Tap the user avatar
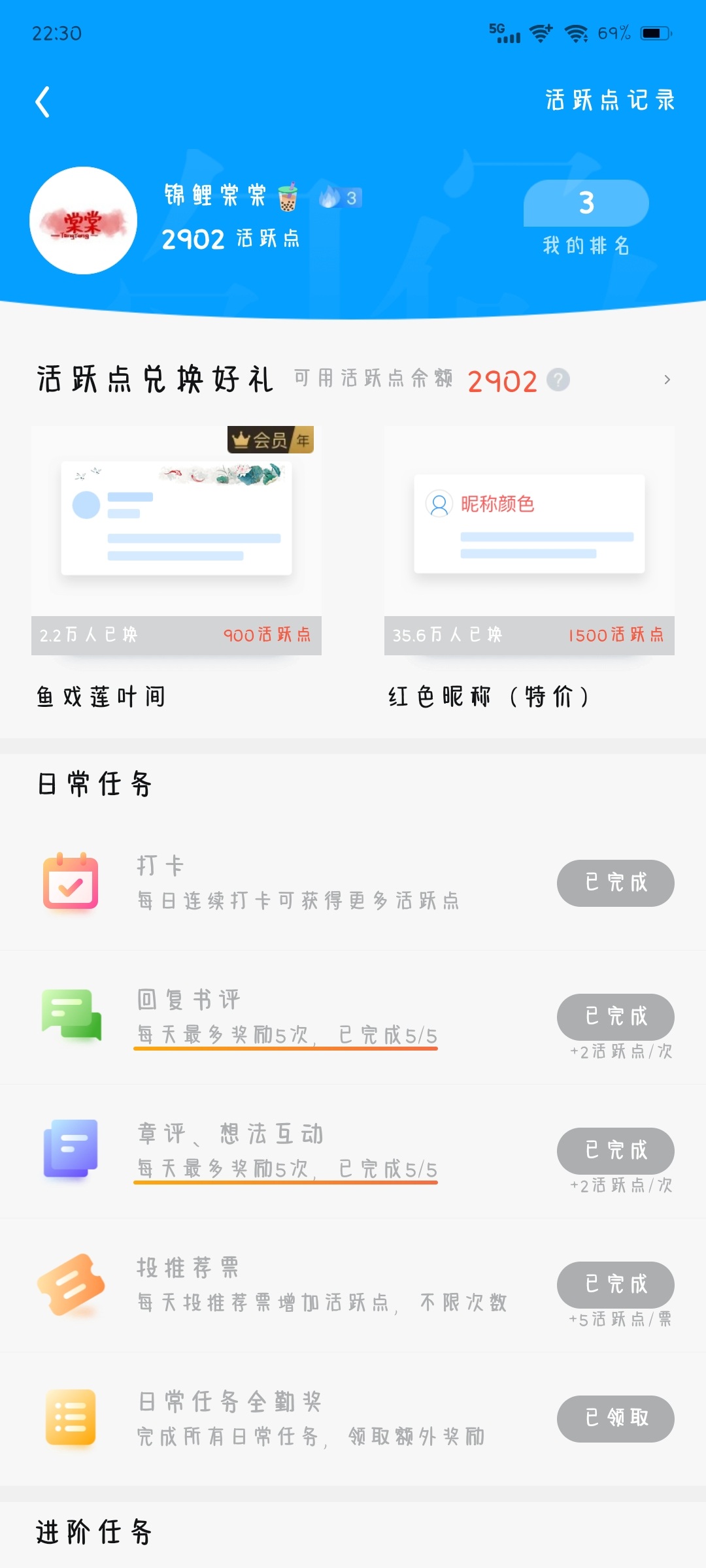Viewport: 706px width, 1568px height. 83,220
